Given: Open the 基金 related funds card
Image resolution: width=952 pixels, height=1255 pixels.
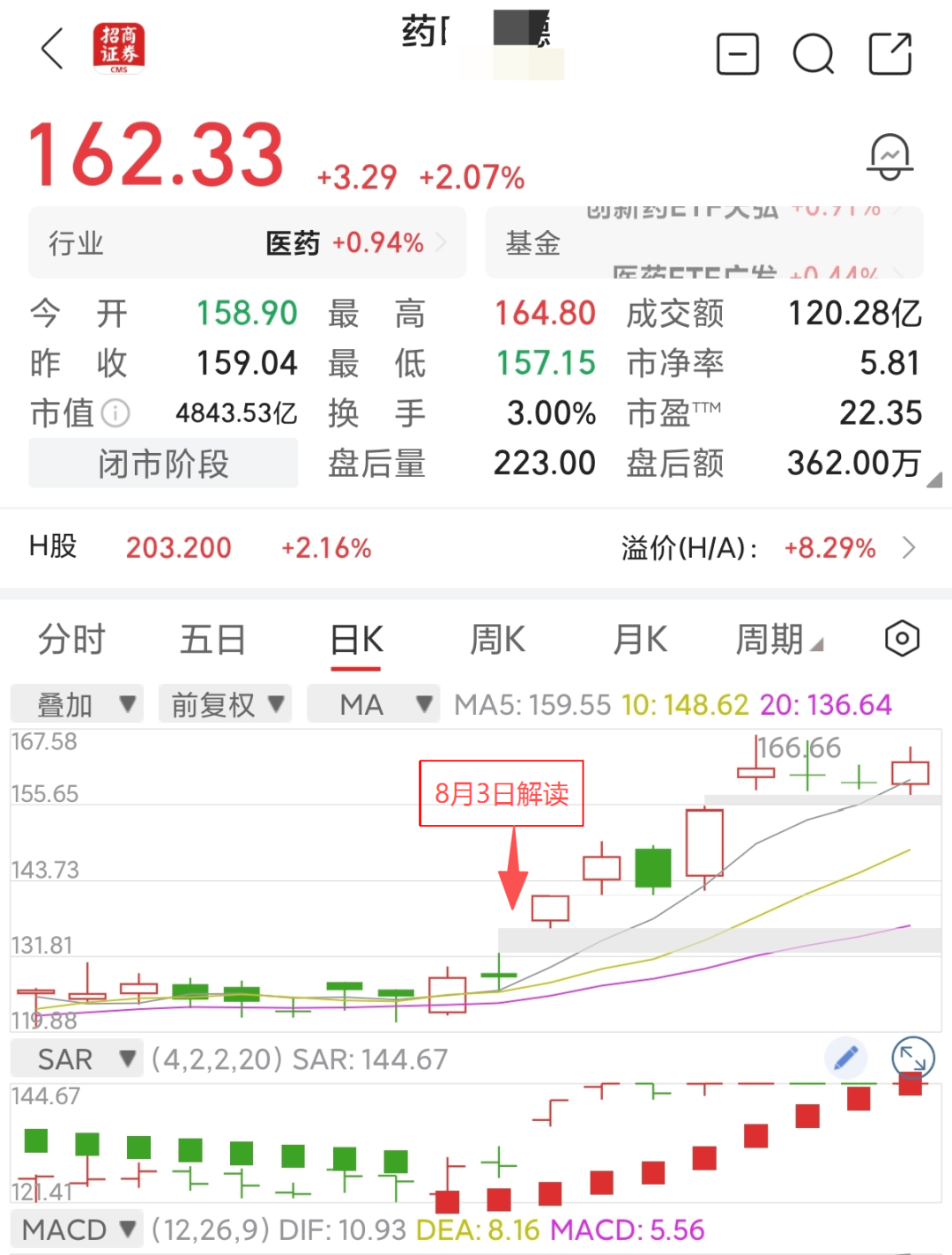Looking at the screenshot, I should (704, 242).
